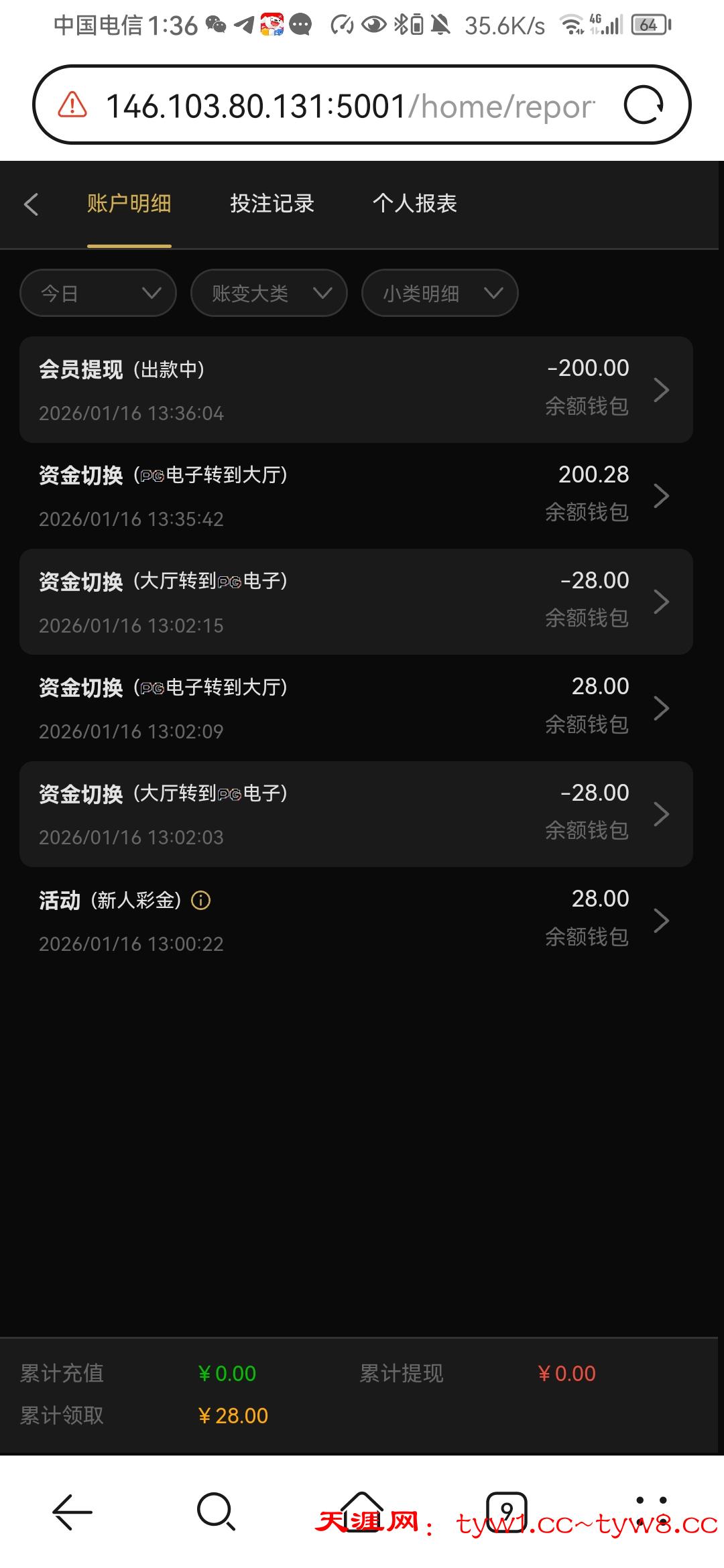Viewport: 724px width, 1568px height.
Task: Switch to the 个人报表 tab
Action: point(414,203)
